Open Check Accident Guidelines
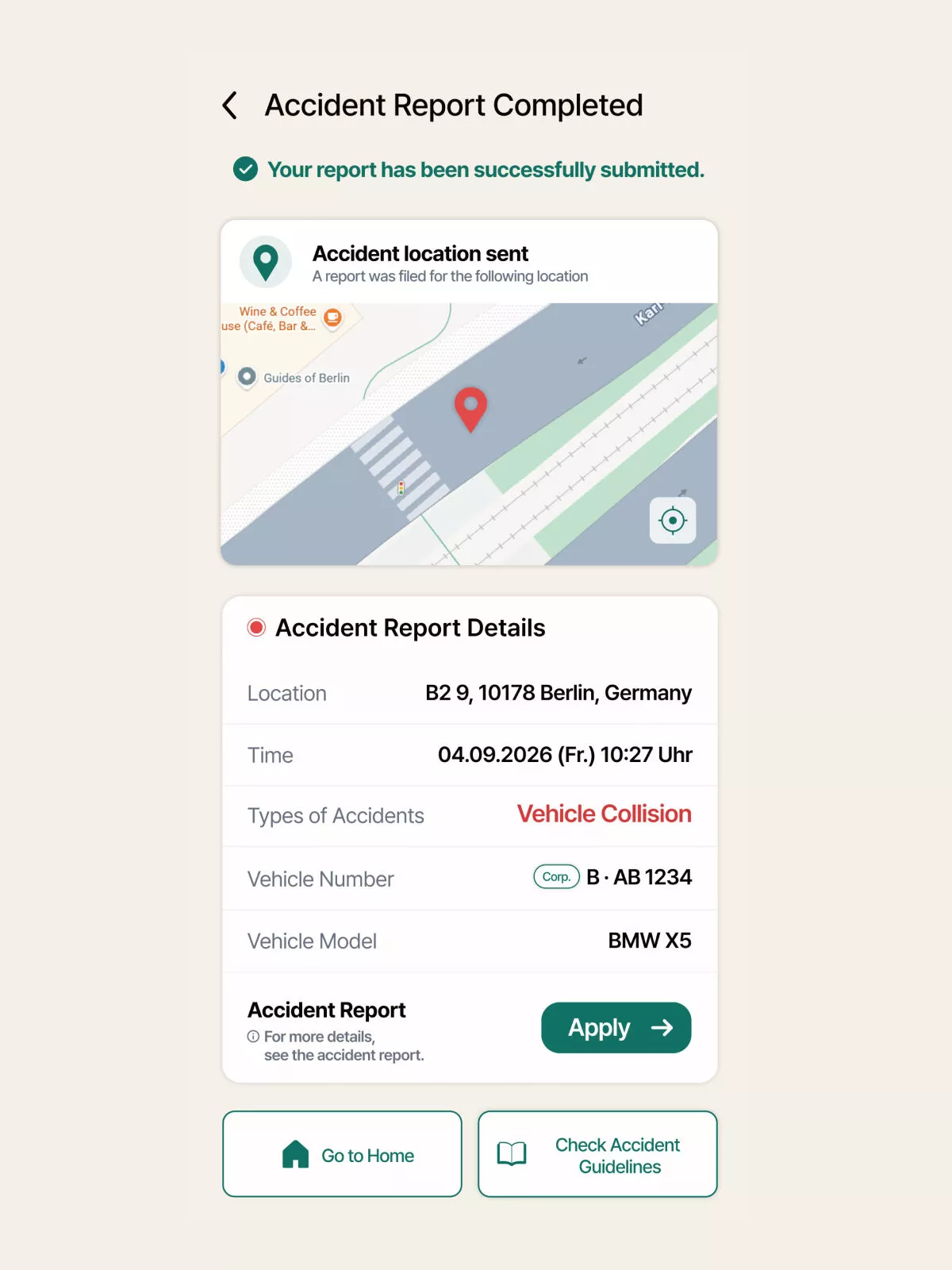Image resolution: width=952 pixels, height=1270 pixels. tap(597, 1154)
